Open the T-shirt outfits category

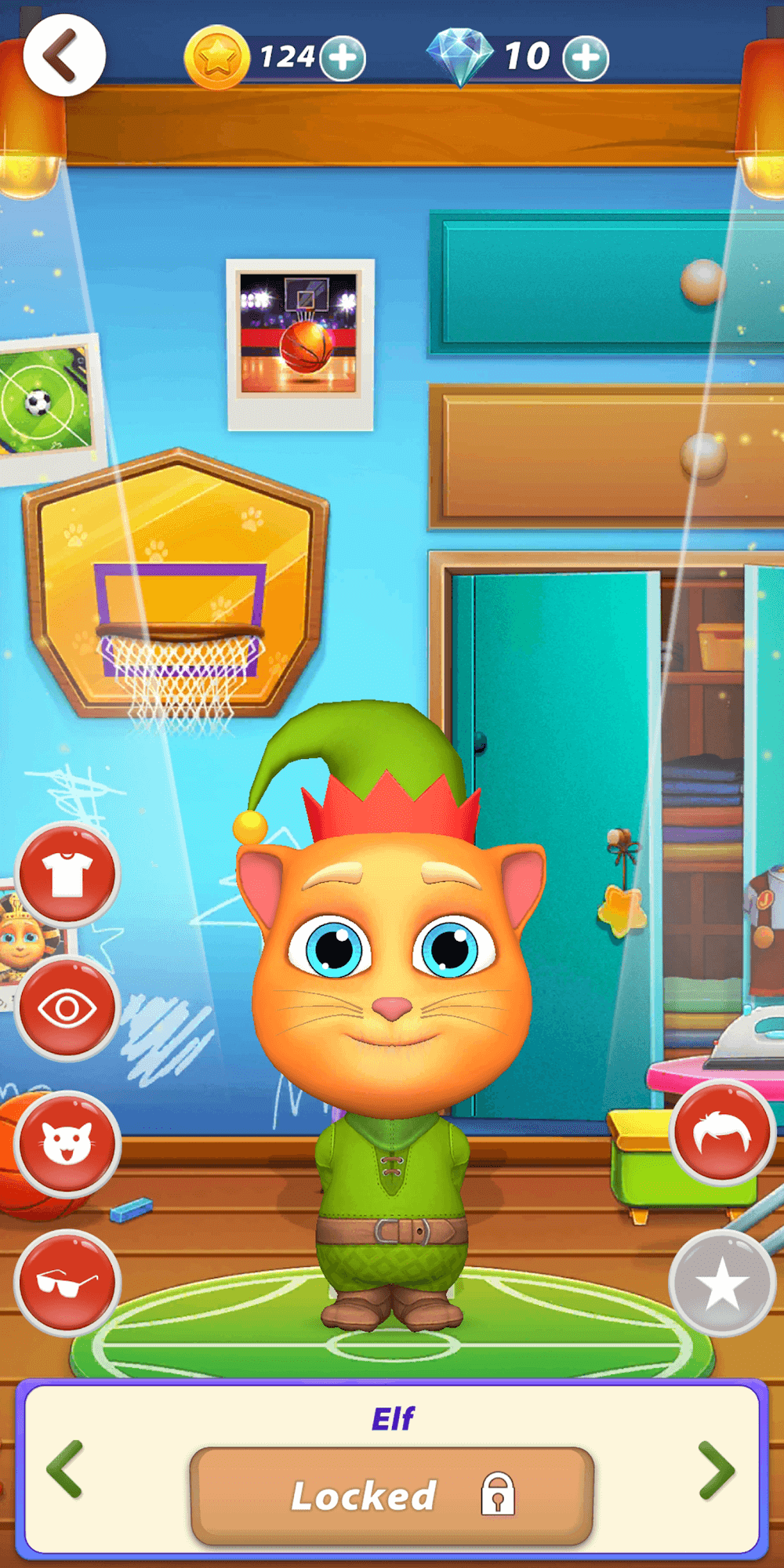click(x=67, y=873)
